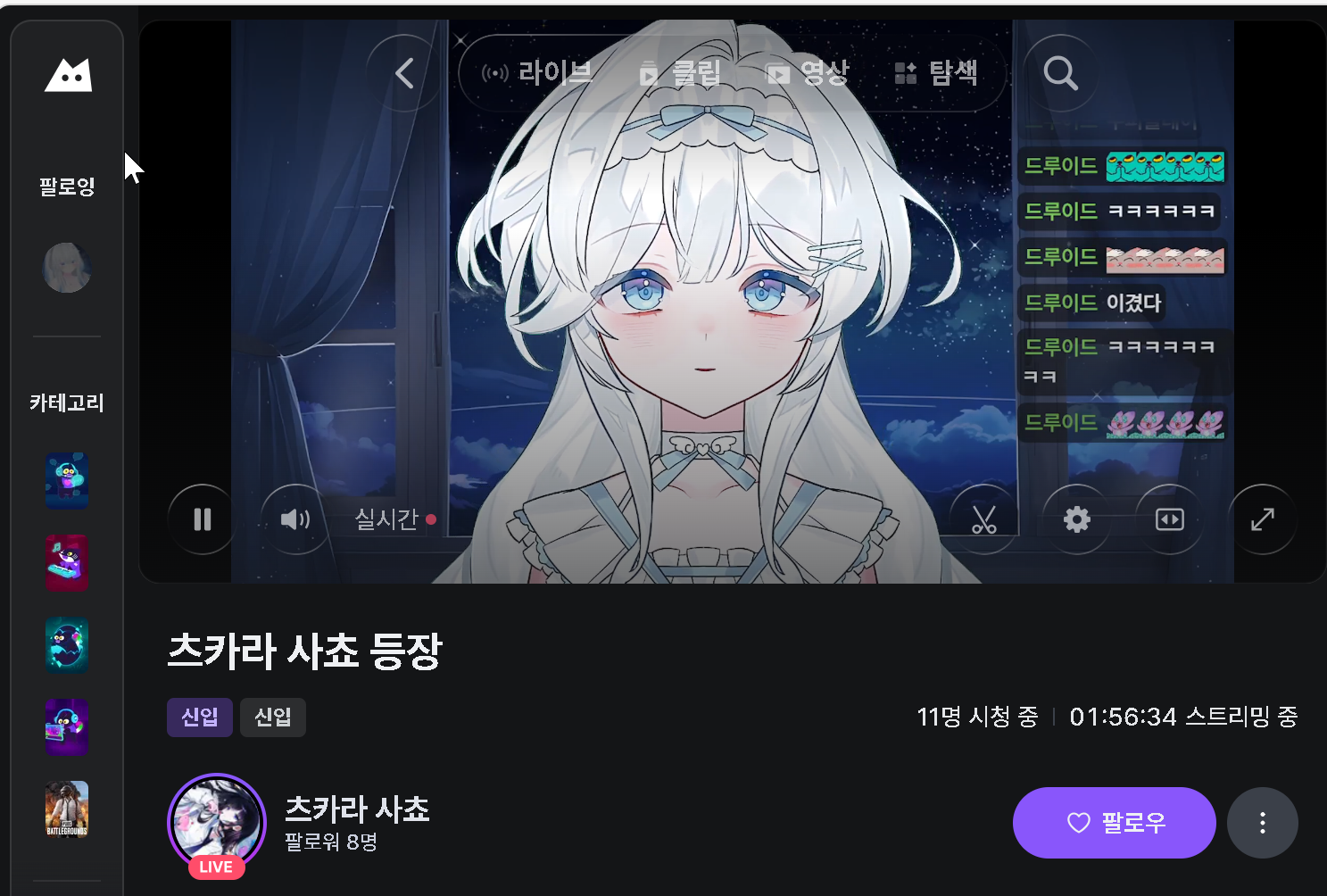This screenshot has height=896, width=1327.
Task: Open the search icon
Action: [1060, 73]
